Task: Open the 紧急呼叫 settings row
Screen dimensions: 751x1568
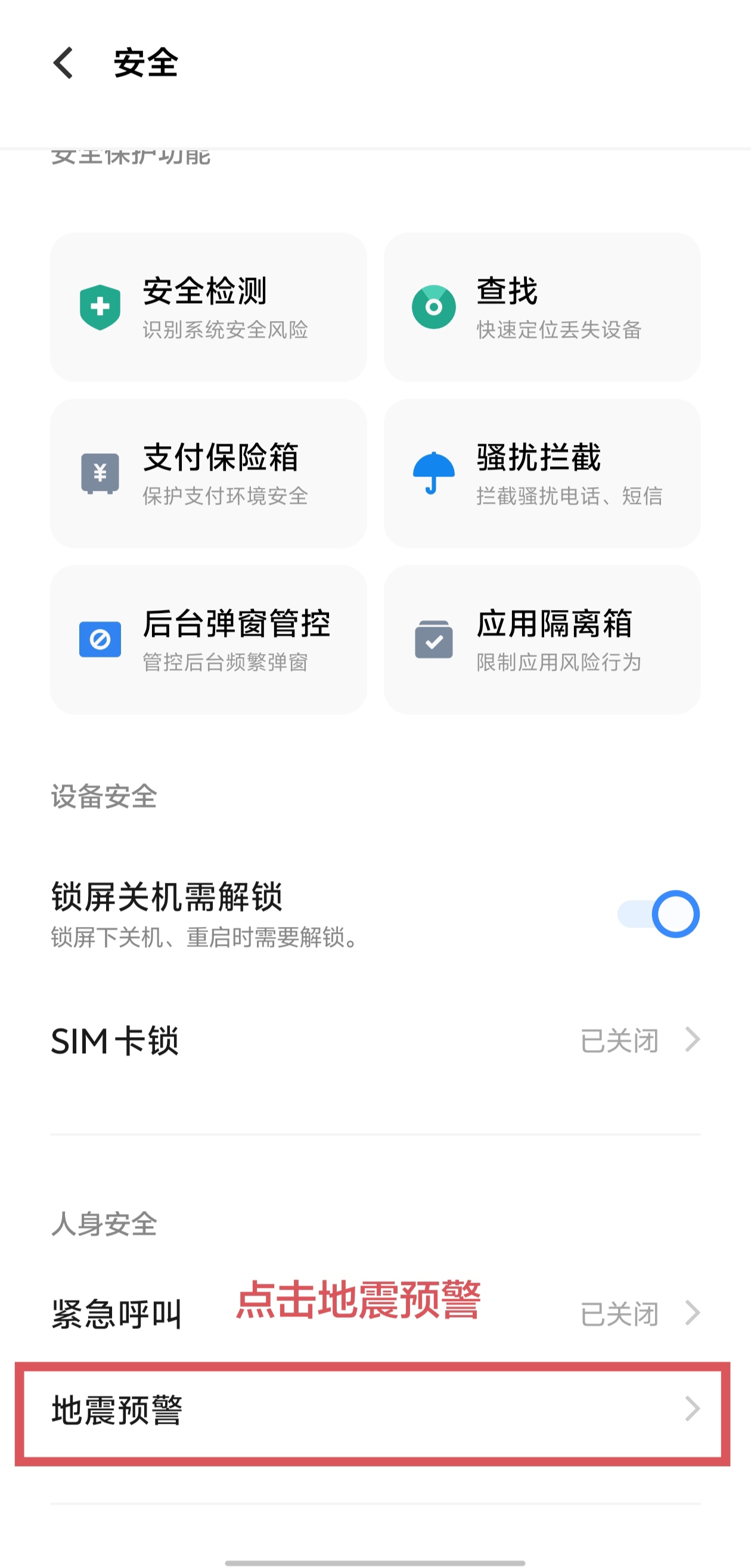Action: [375, 1314]
